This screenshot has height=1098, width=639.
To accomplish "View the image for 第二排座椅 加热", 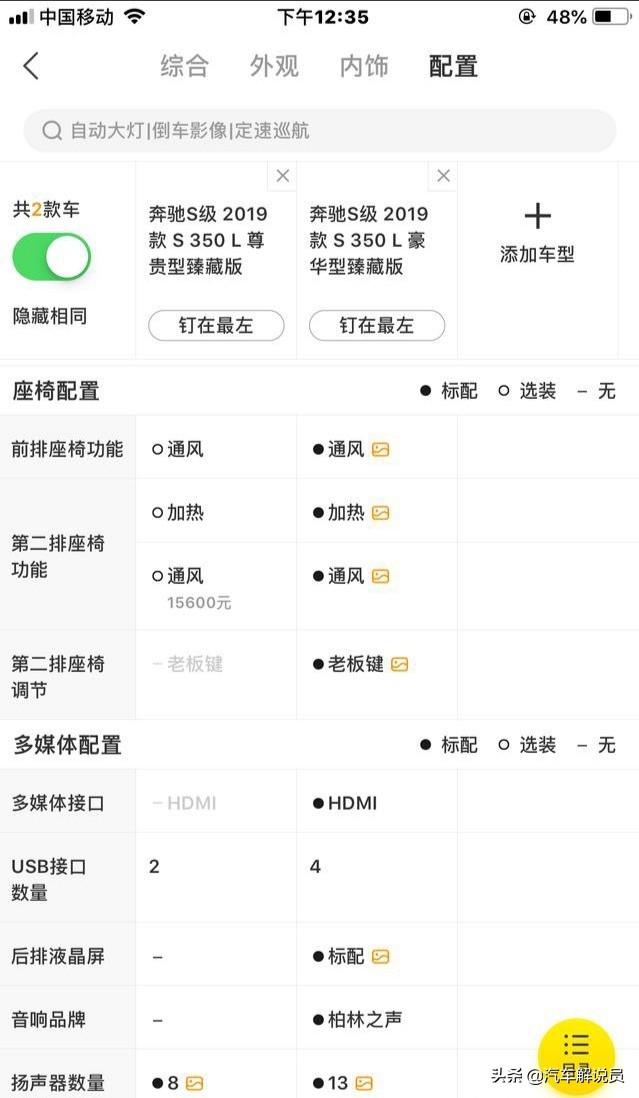I will (x=381, y=513).
